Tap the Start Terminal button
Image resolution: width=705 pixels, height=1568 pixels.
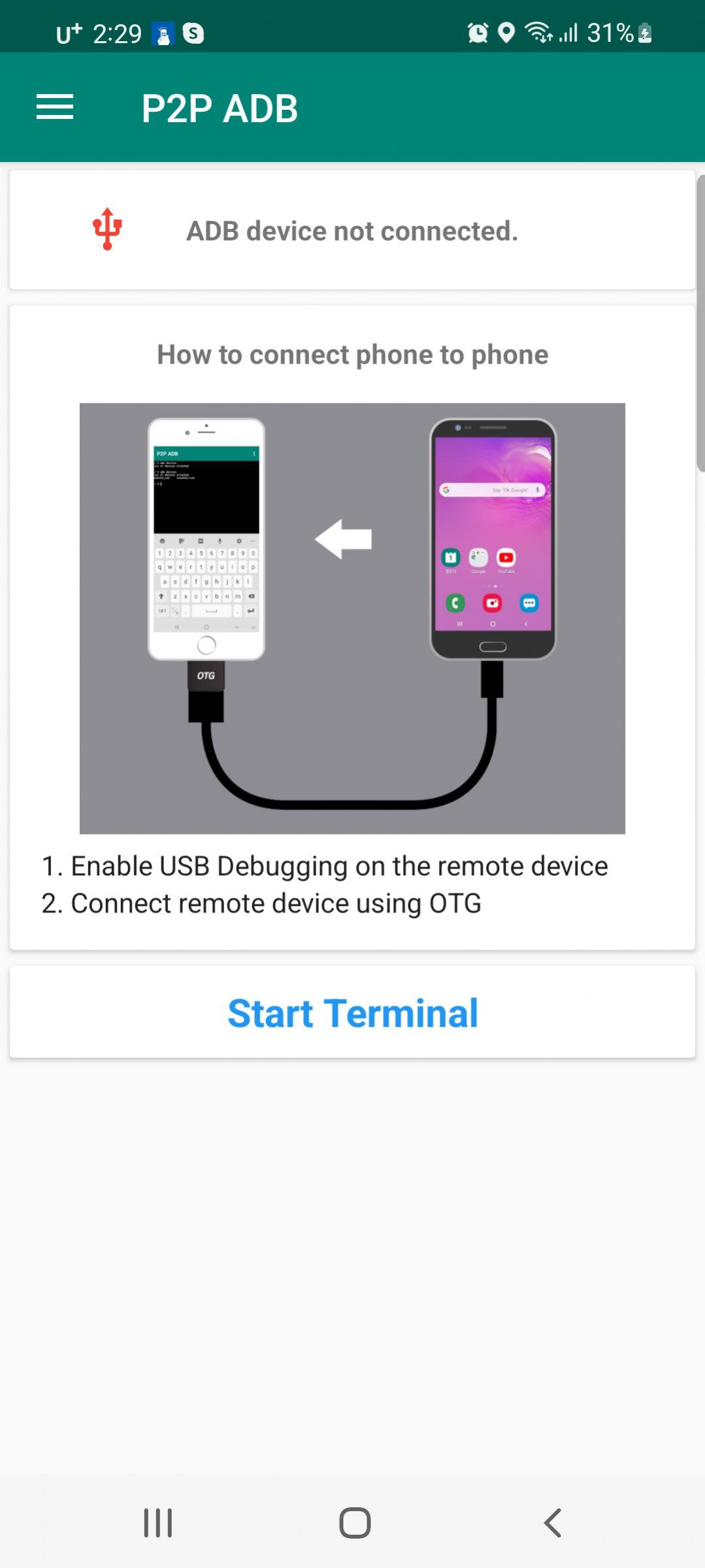[352, 1012]
